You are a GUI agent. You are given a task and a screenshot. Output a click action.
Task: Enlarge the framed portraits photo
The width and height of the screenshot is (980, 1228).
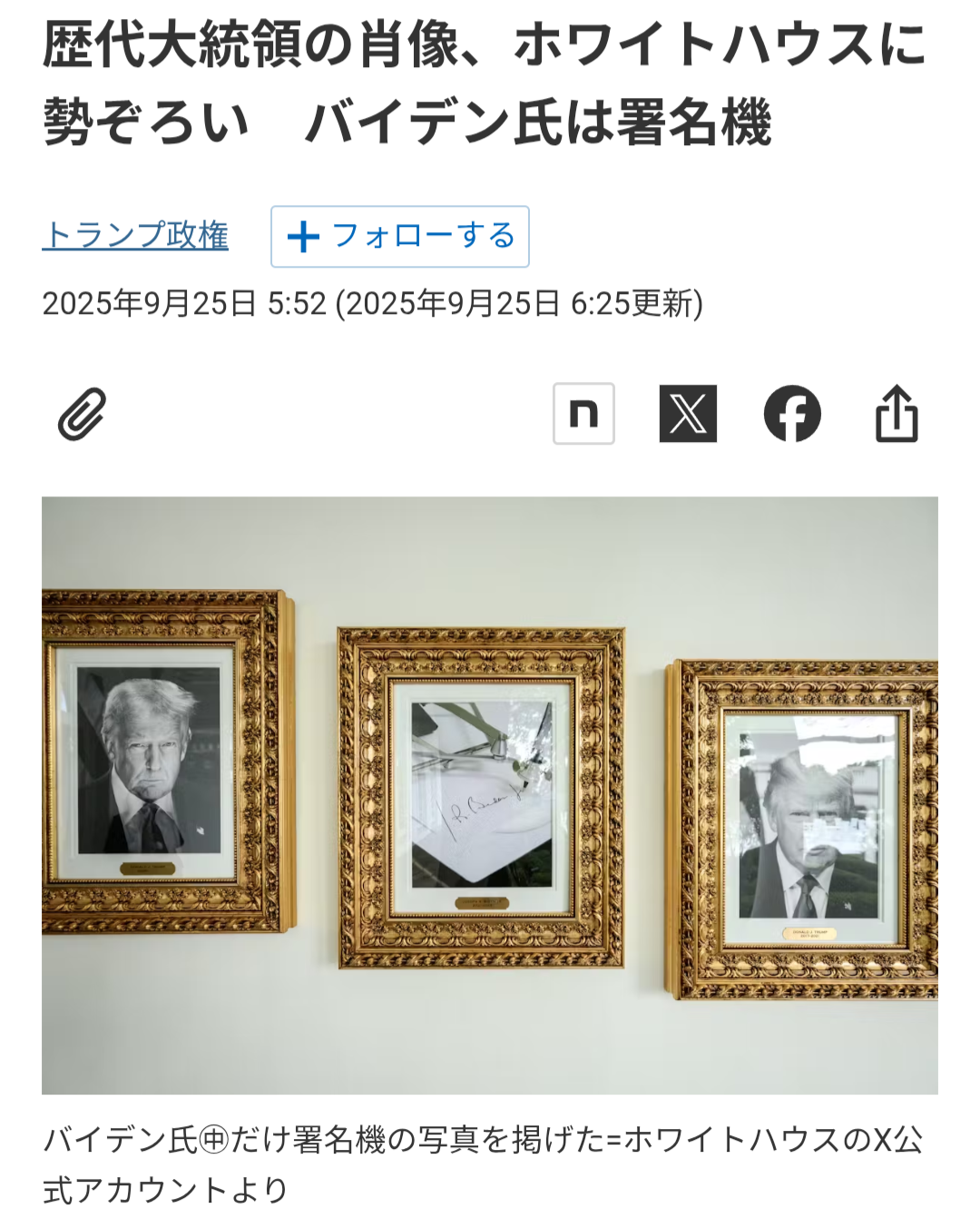point(490,795)
